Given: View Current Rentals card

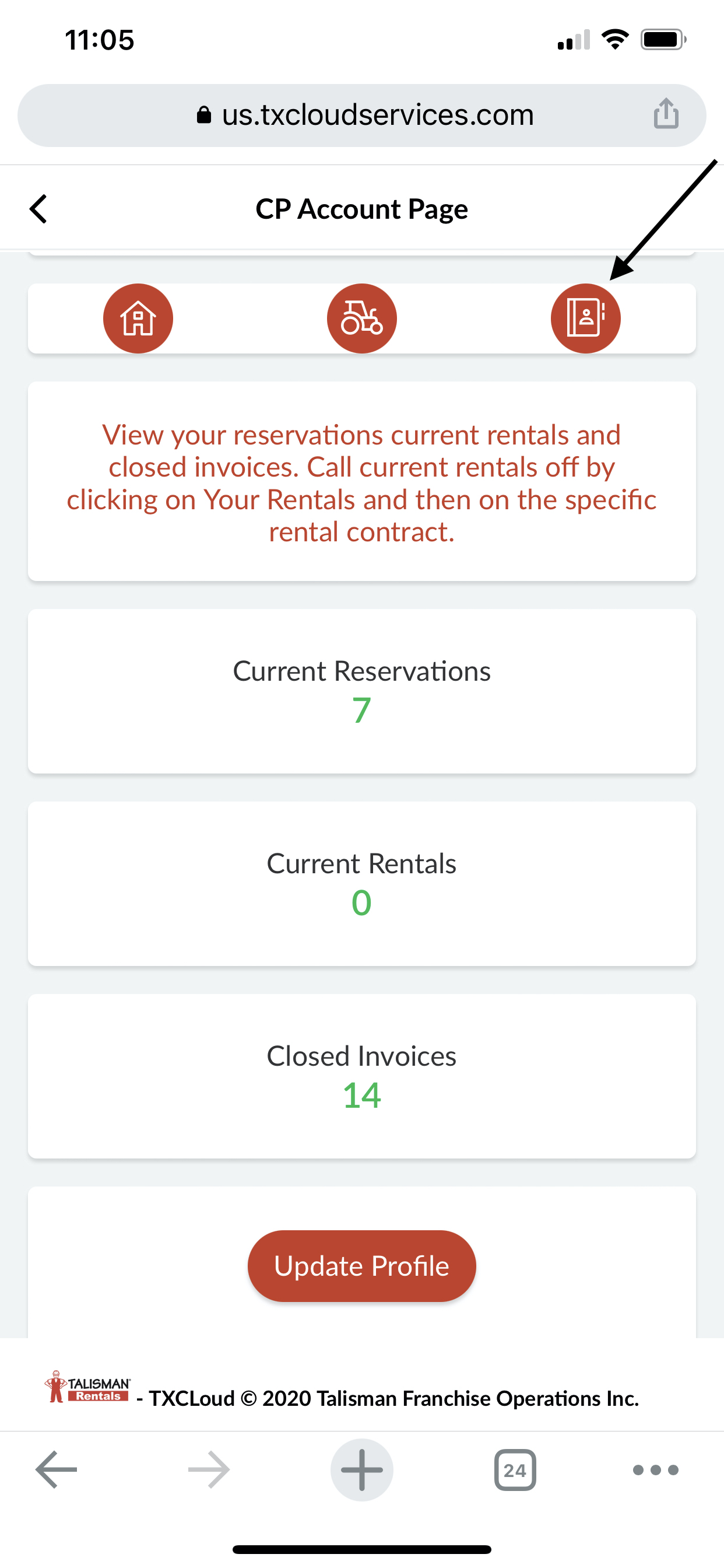Looking at the screenshot, I should (362, 883).
